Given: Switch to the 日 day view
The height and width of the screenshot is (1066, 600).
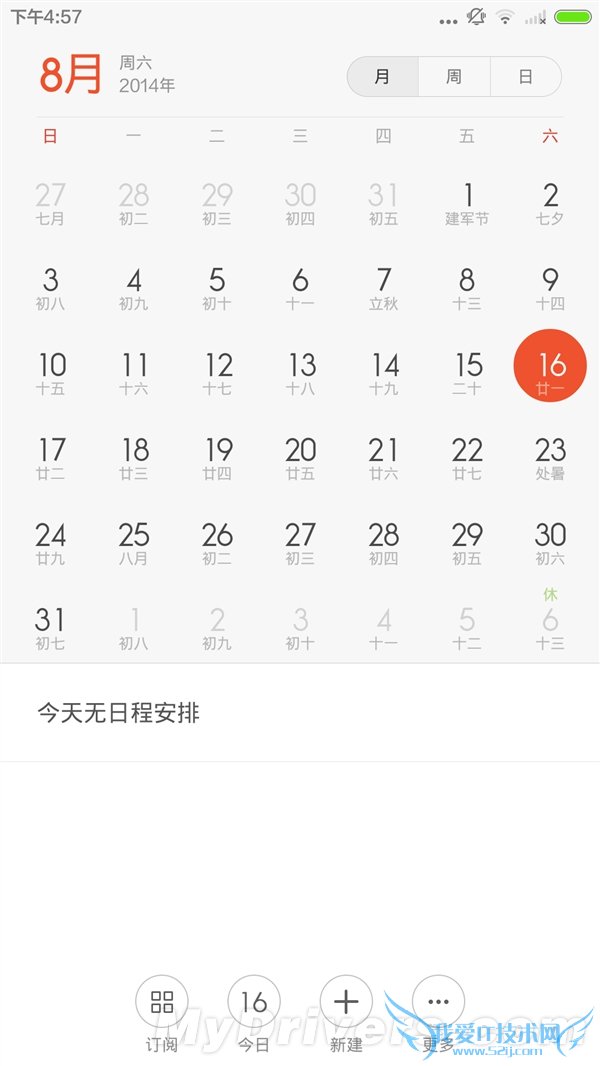Looking at the screenshot, I should click(526, 77).
